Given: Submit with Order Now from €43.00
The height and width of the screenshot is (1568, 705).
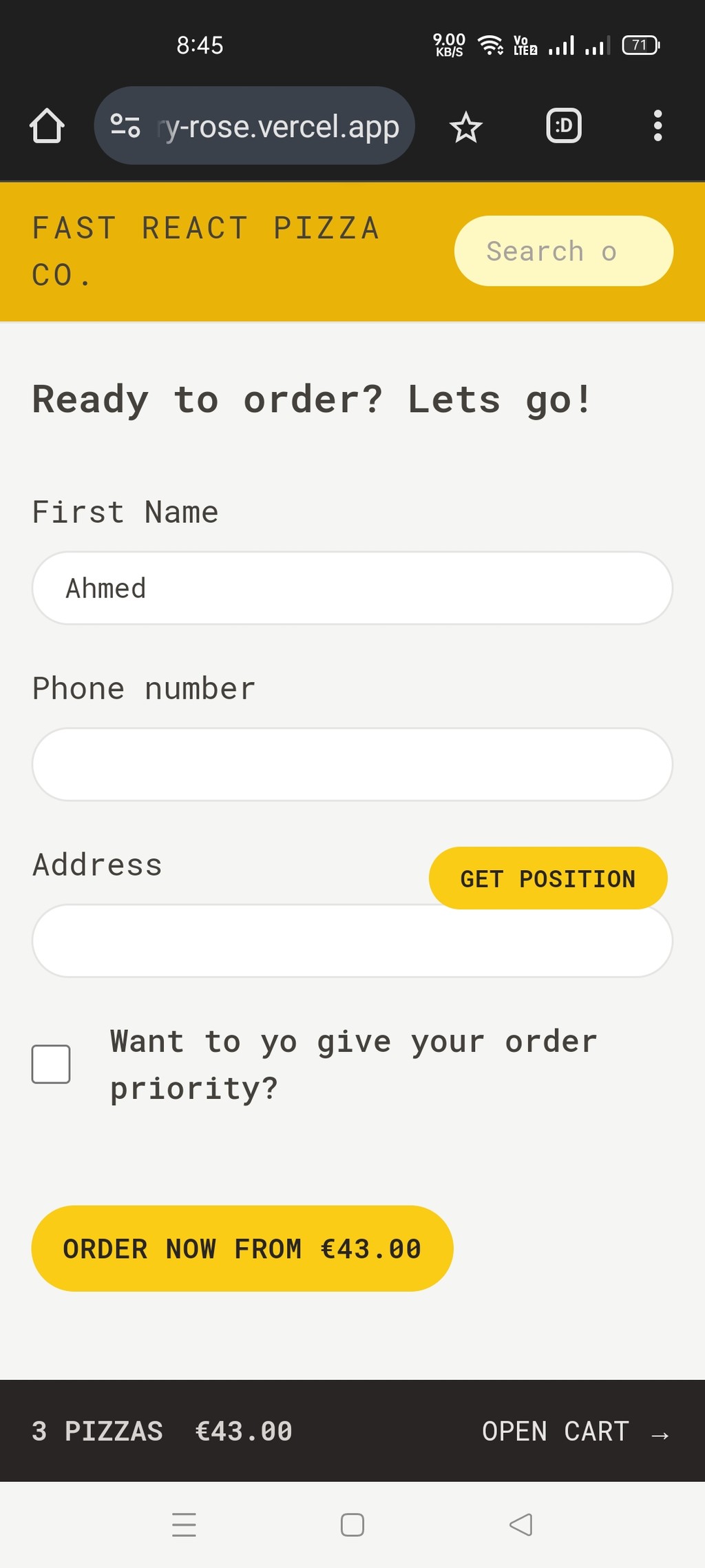Looking at the screenshot, I should click(242, 1249).
